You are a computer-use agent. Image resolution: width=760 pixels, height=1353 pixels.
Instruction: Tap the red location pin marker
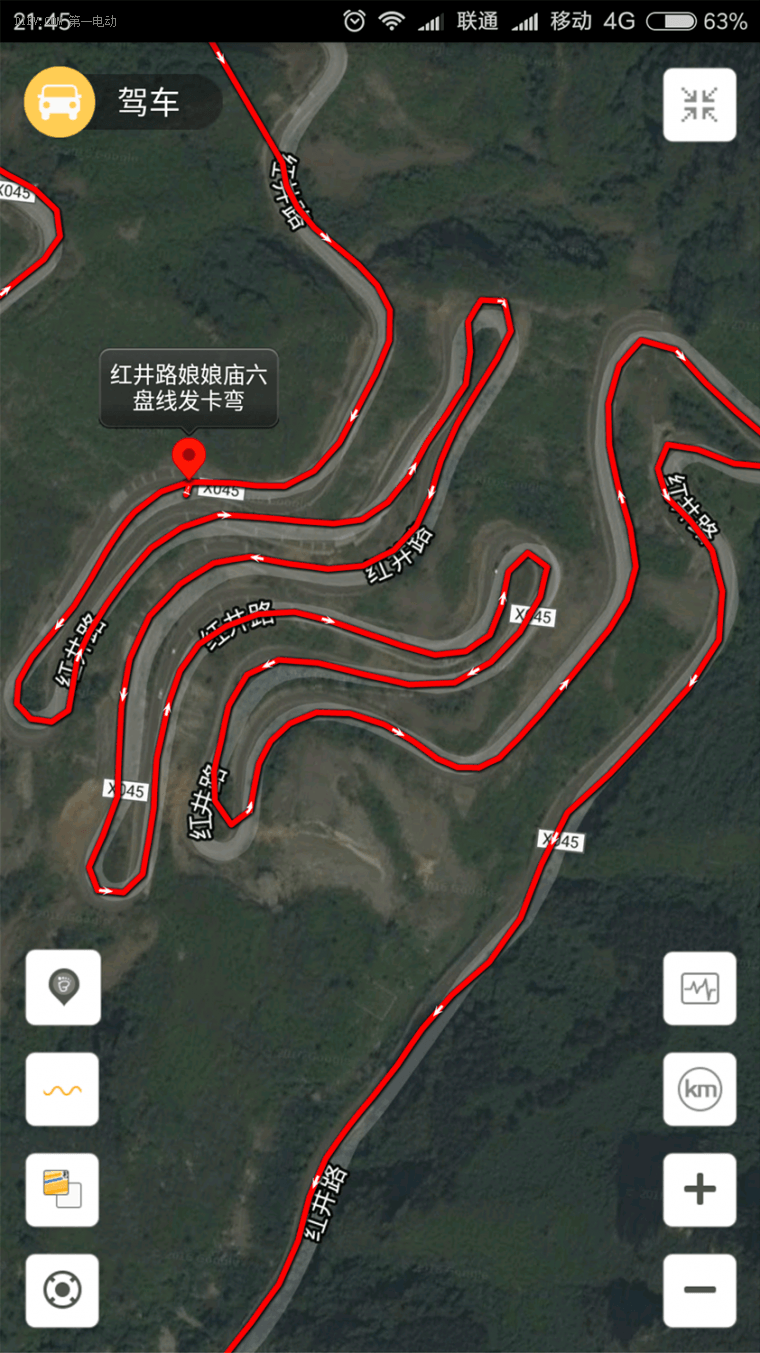189,459
